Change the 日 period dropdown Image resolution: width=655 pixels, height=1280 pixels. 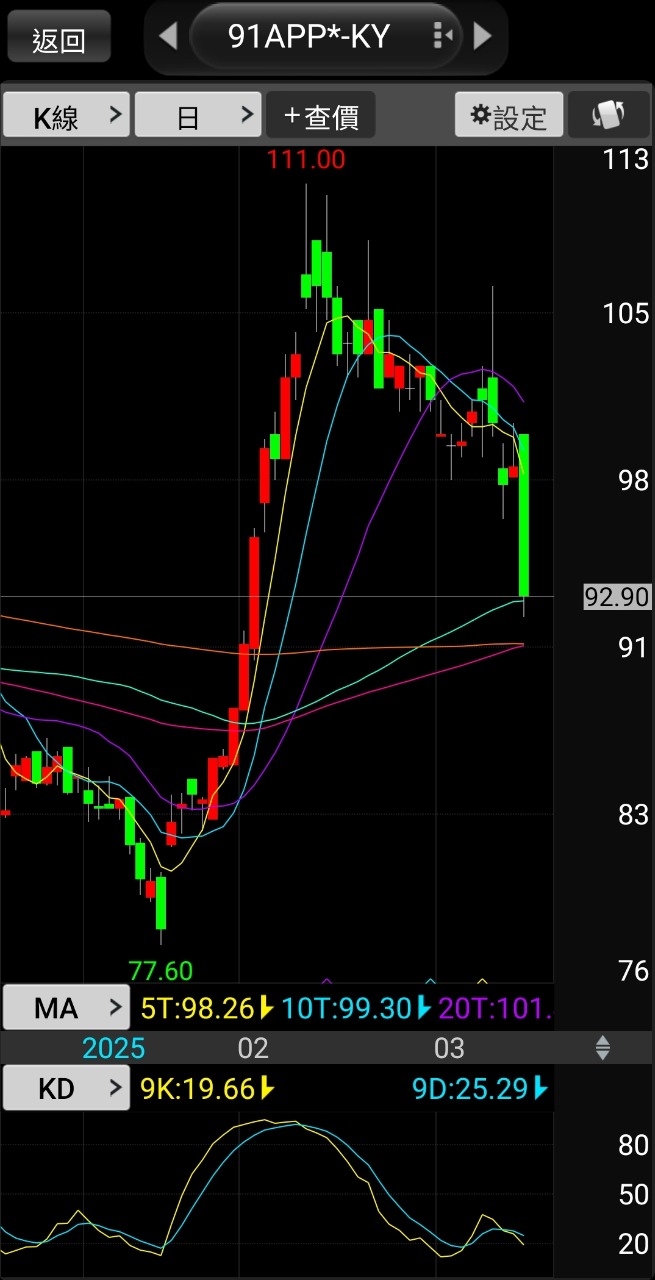198,116
